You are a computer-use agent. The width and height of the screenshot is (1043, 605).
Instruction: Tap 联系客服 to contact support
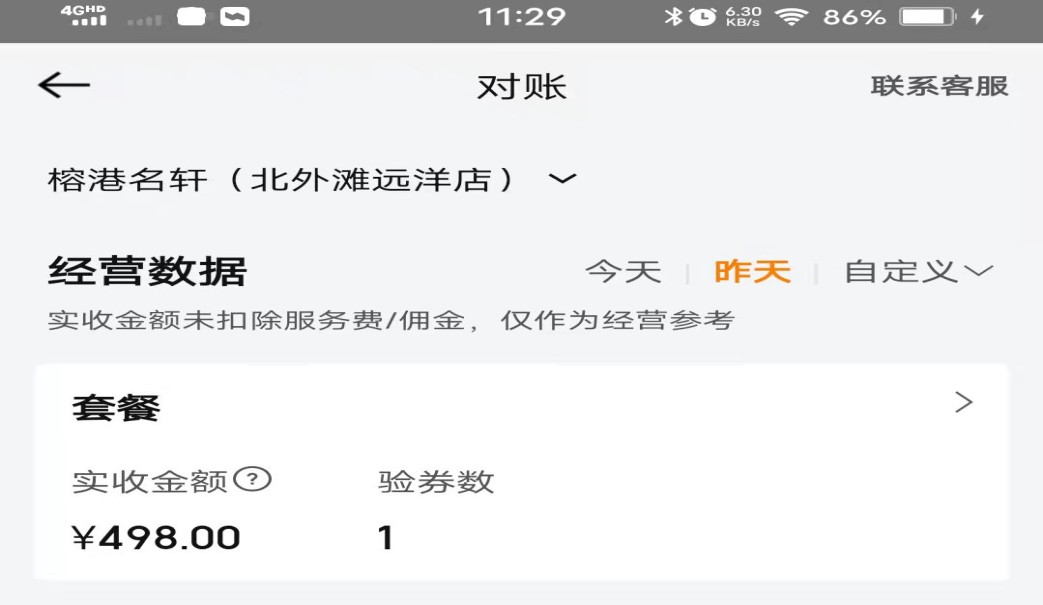[x=939, y=86]
